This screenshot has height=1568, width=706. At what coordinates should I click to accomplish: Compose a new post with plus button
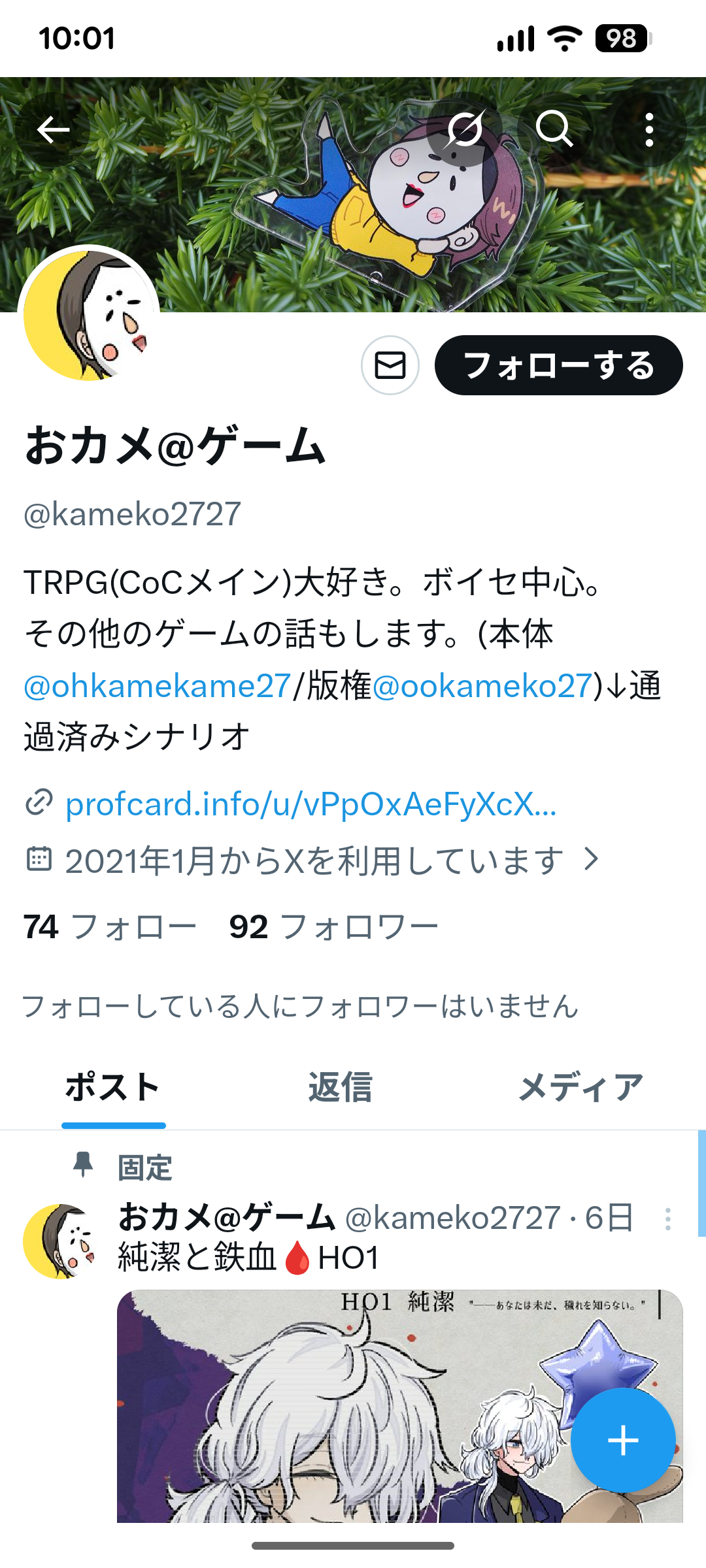(x=622, y=1440)
